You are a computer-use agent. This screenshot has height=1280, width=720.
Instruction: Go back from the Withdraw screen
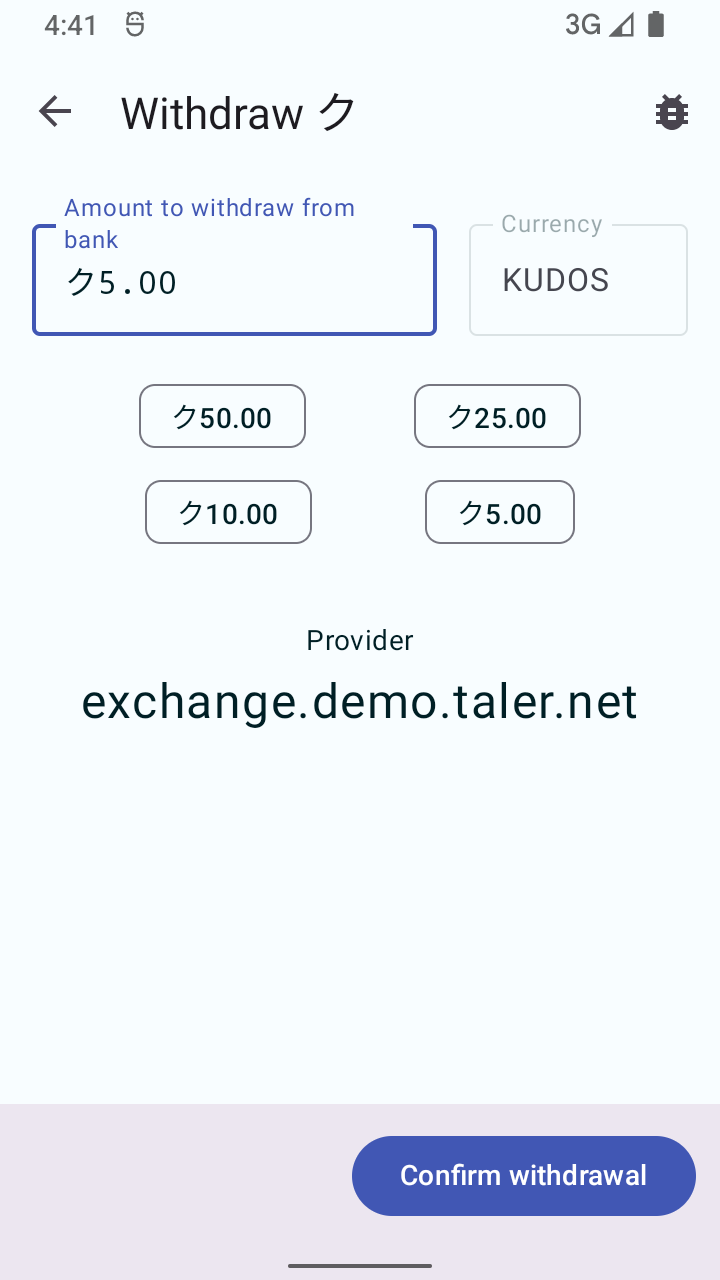pos(55,112)
